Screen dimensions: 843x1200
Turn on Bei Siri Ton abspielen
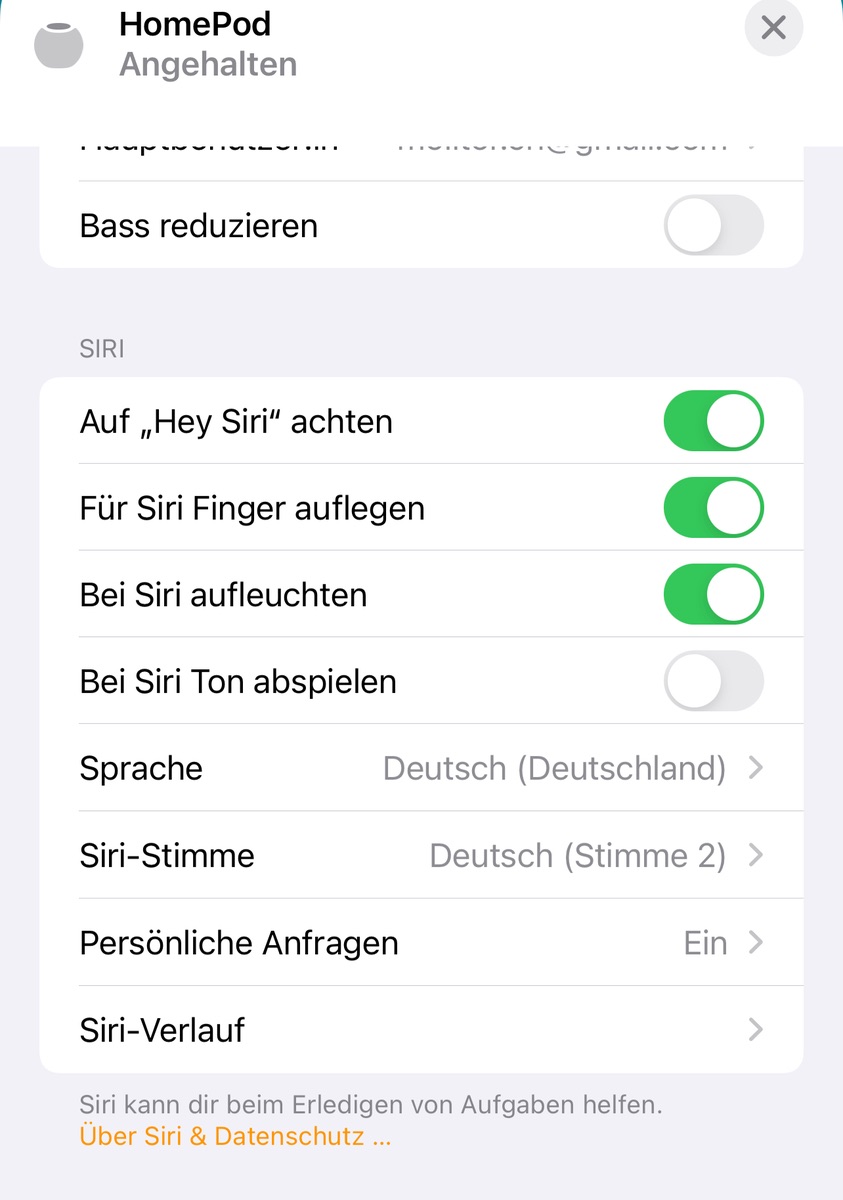[713, 682]
